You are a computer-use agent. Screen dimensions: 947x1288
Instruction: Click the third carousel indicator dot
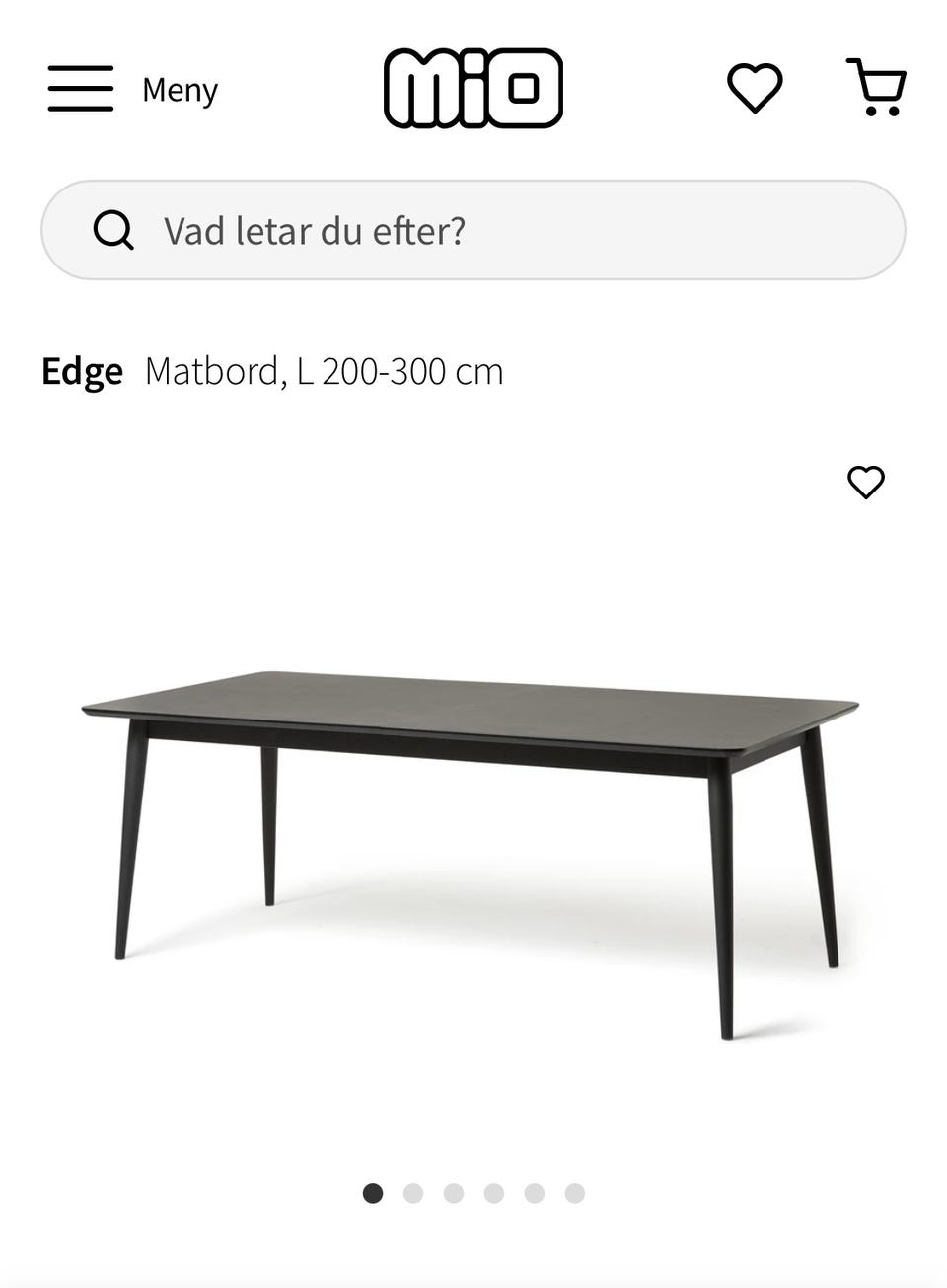(452, 1193)
